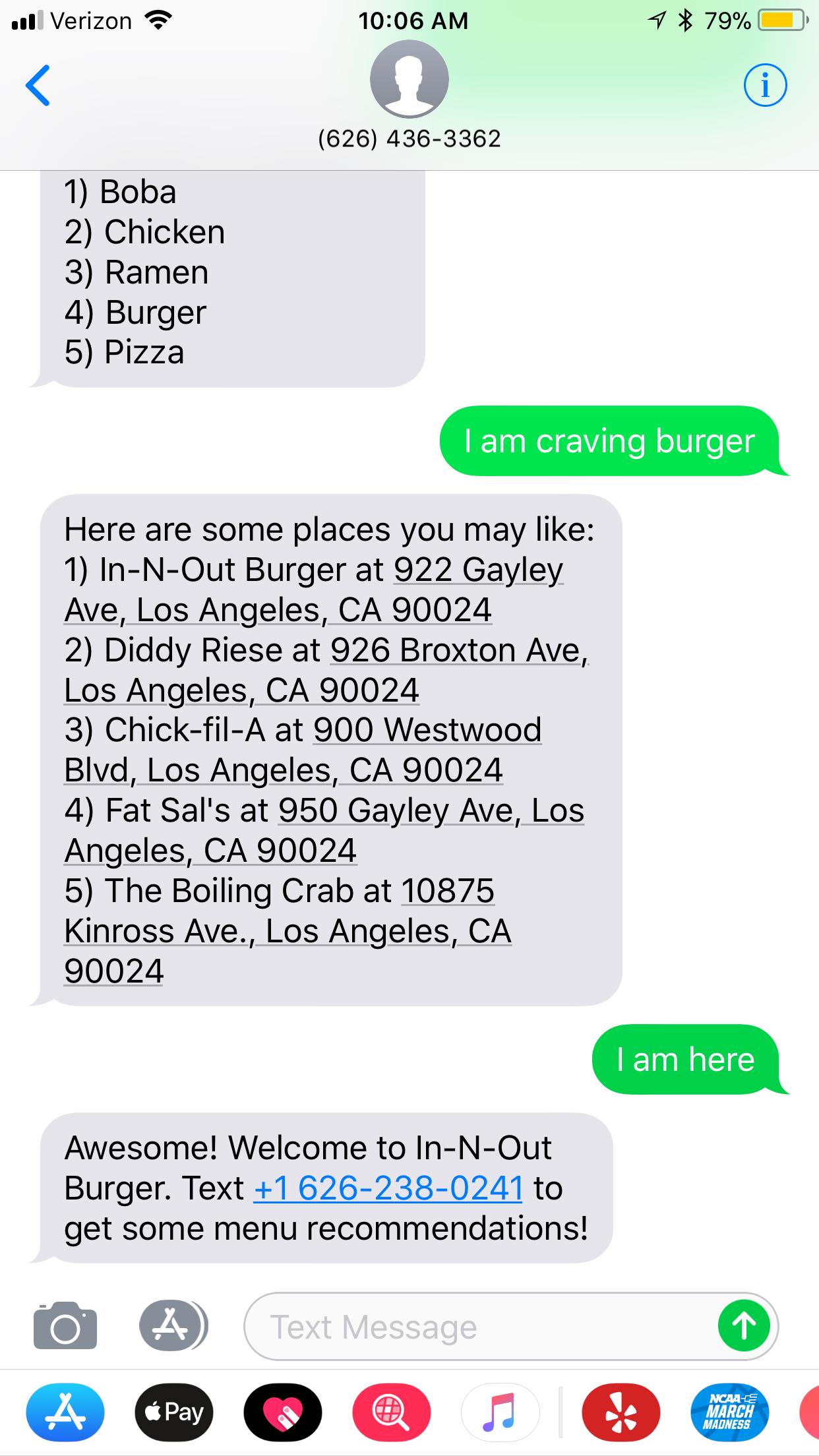Open the camera to attach a photo
The image size is (819, 1456).
[x=65, y=1326]
